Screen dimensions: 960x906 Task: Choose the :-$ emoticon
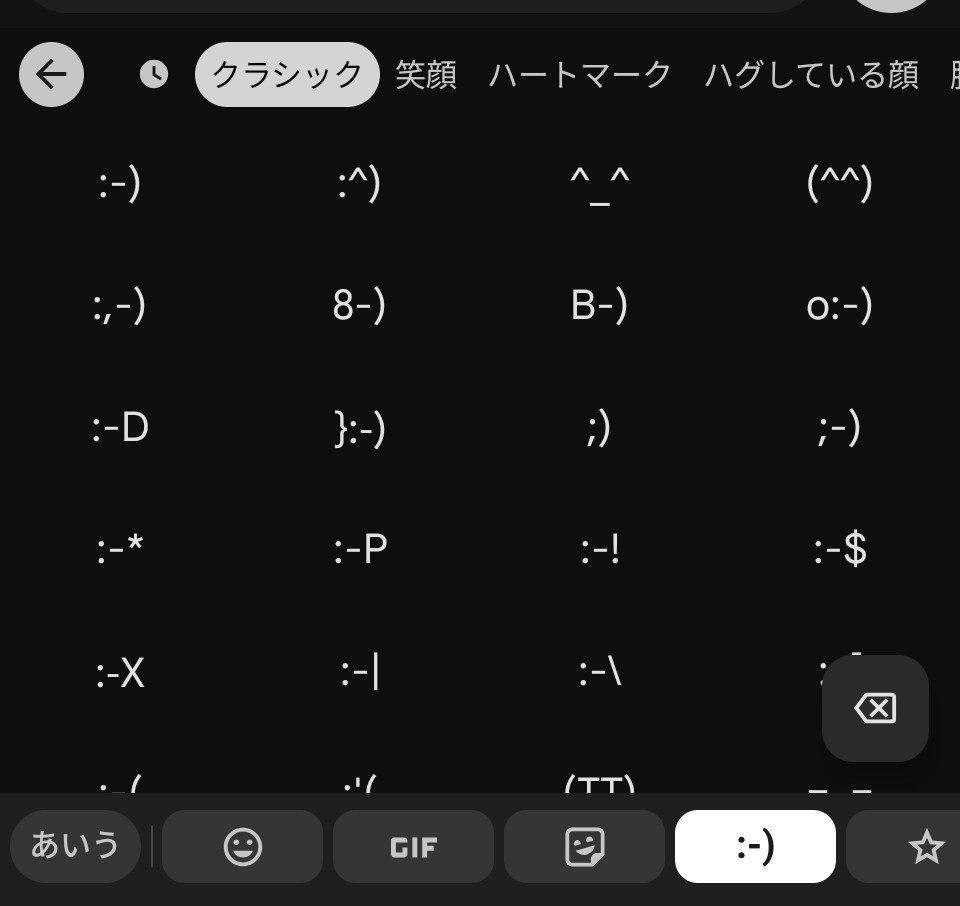click(839, 549)
